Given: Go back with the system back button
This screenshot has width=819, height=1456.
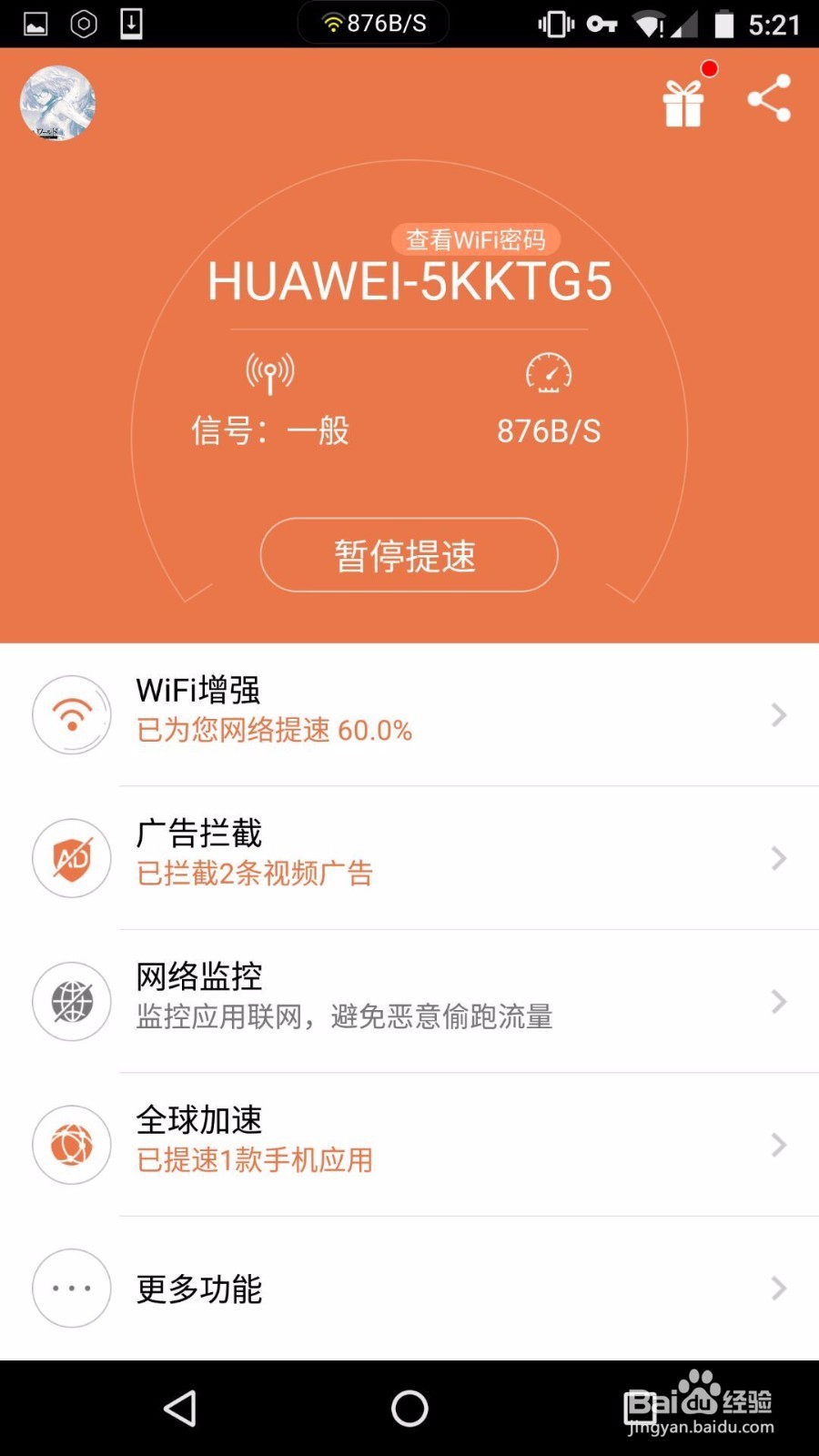Looking at the screenshot, I should pyautogui.click(x=180, y=1409).
